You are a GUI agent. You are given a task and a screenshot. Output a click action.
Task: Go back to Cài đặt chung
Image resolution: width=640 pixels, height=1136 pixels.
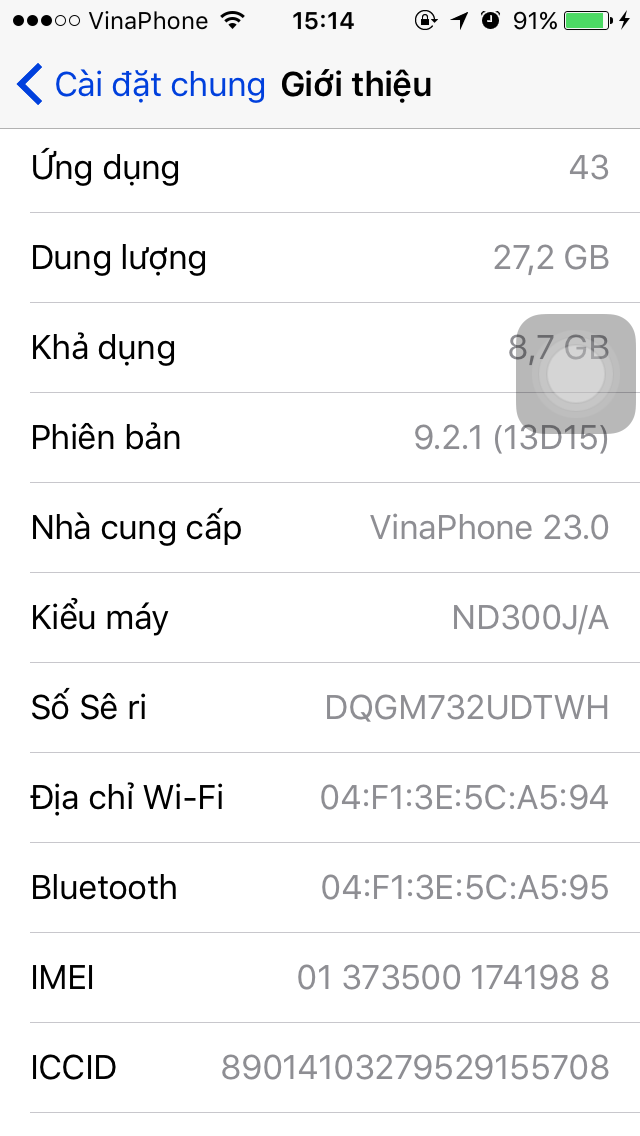(x=140, y=85)
